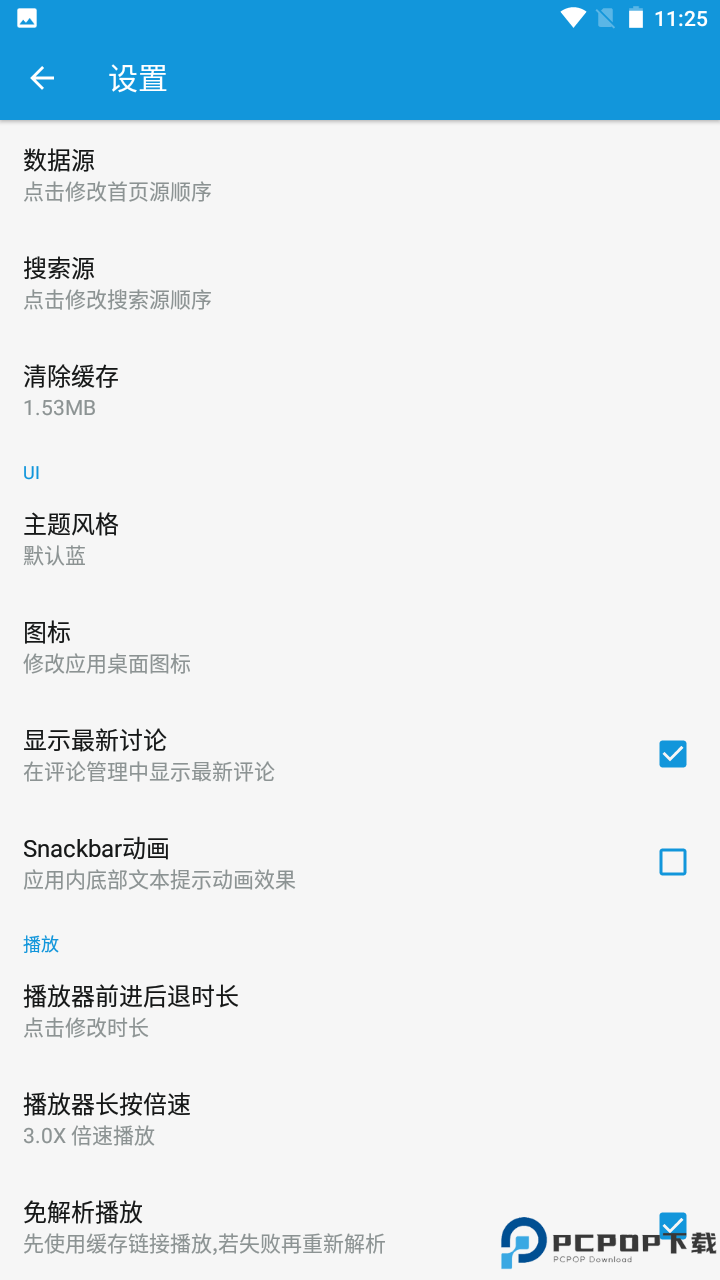
Task: Go back using the arrow icon
Action: click(x=41, y=78)
